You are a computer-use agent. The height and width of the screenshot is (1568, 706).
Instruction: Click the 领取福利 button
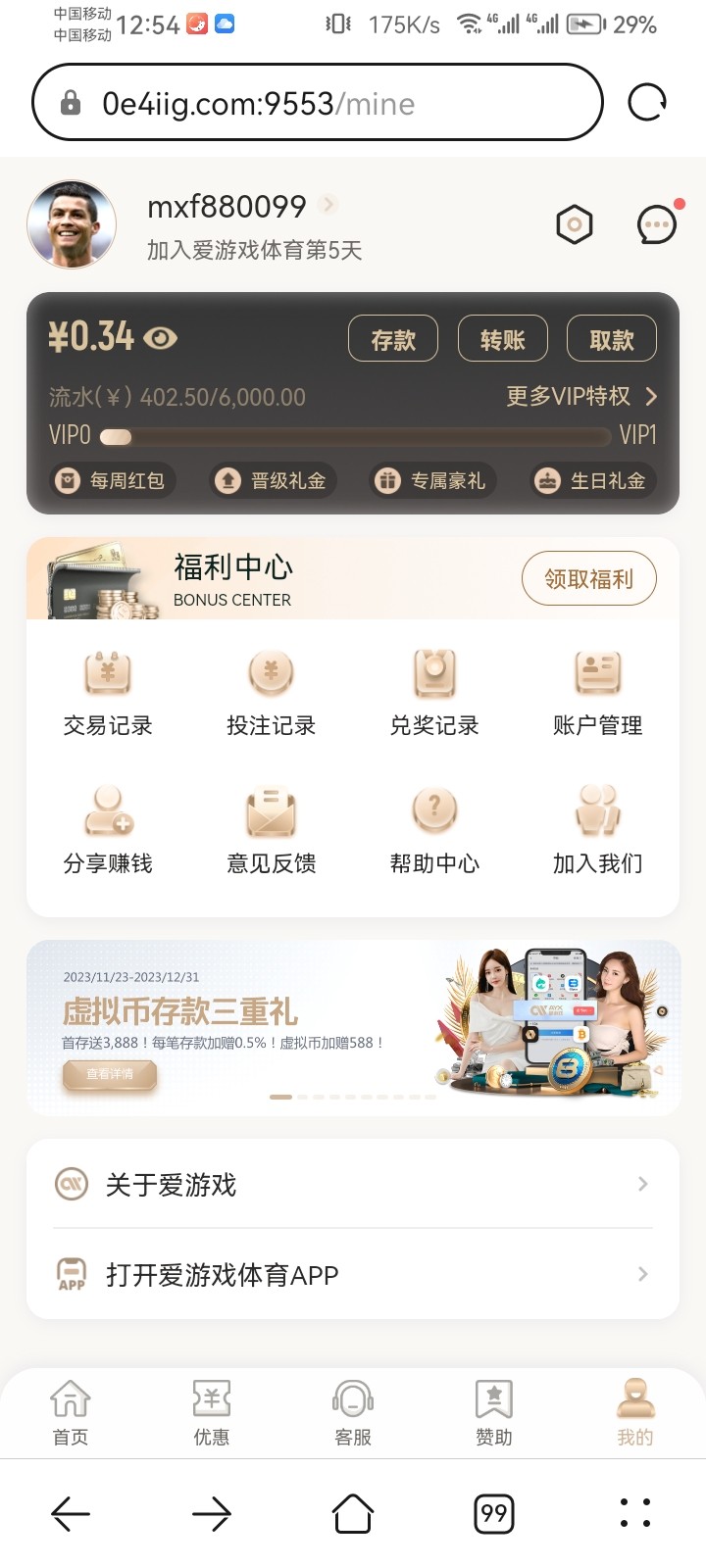(x=588, y=578)
